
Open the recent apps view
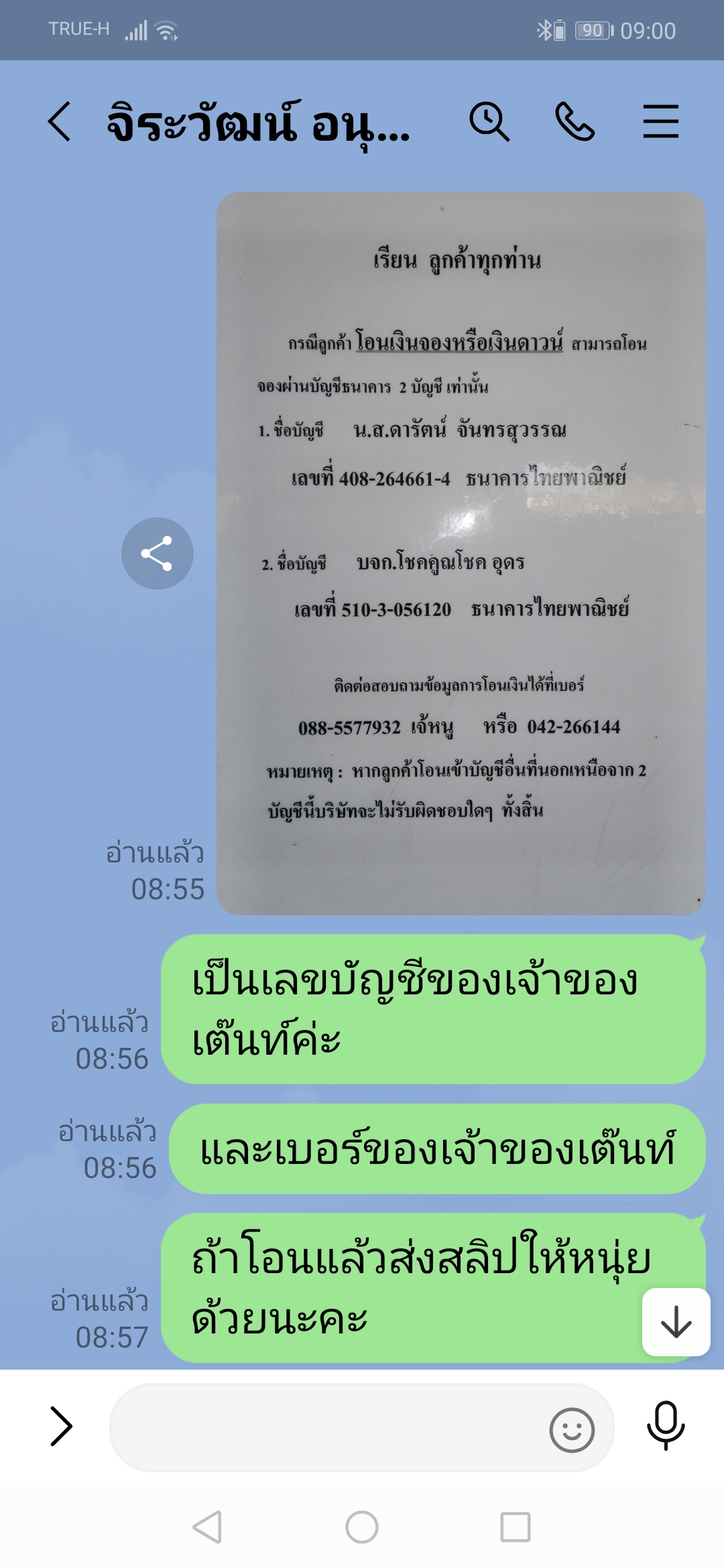(x=515, y=1528)
